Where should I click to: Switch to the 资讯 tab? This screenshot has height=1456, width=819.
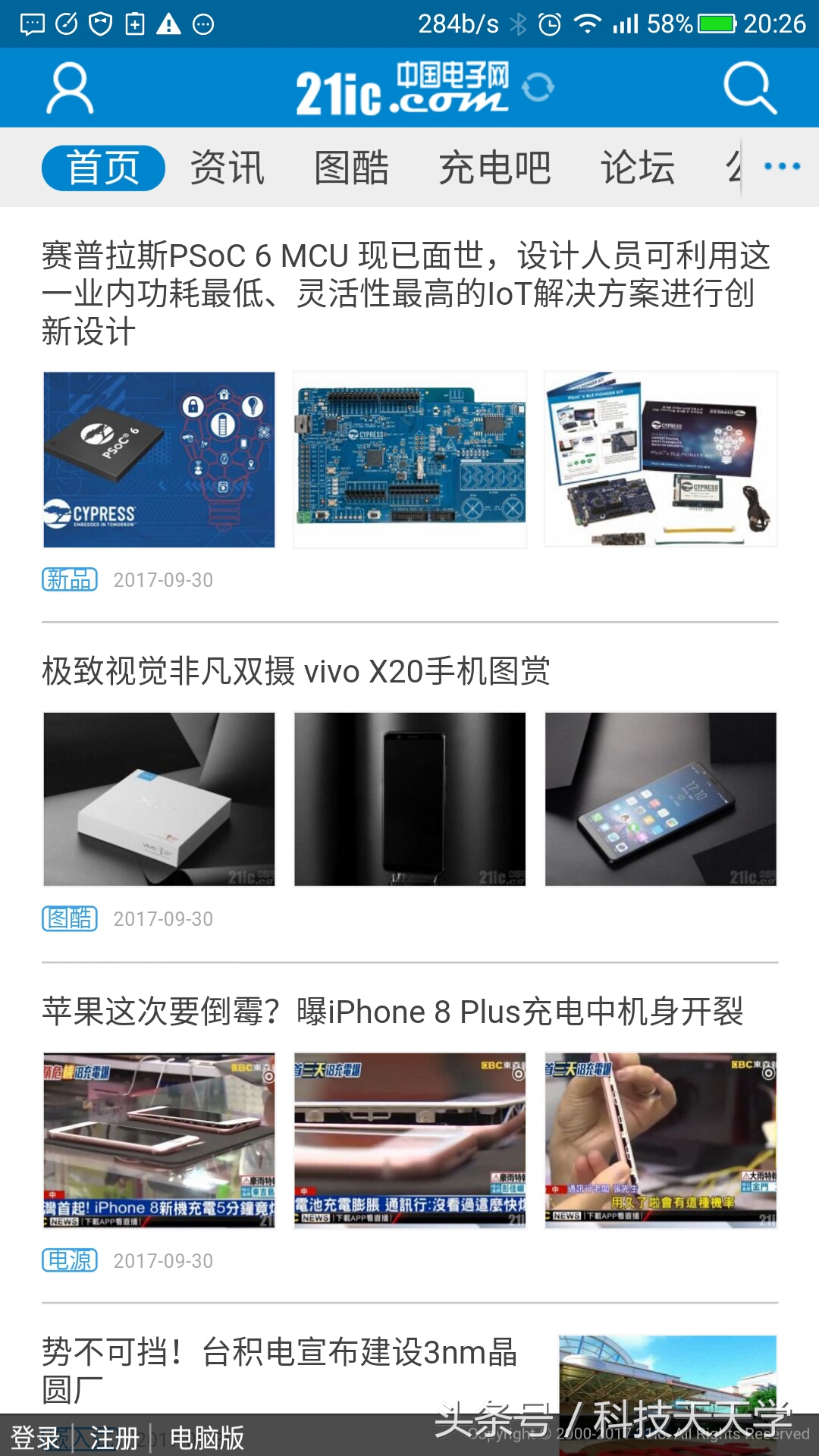pyautogui.click(x=227, y=167)
